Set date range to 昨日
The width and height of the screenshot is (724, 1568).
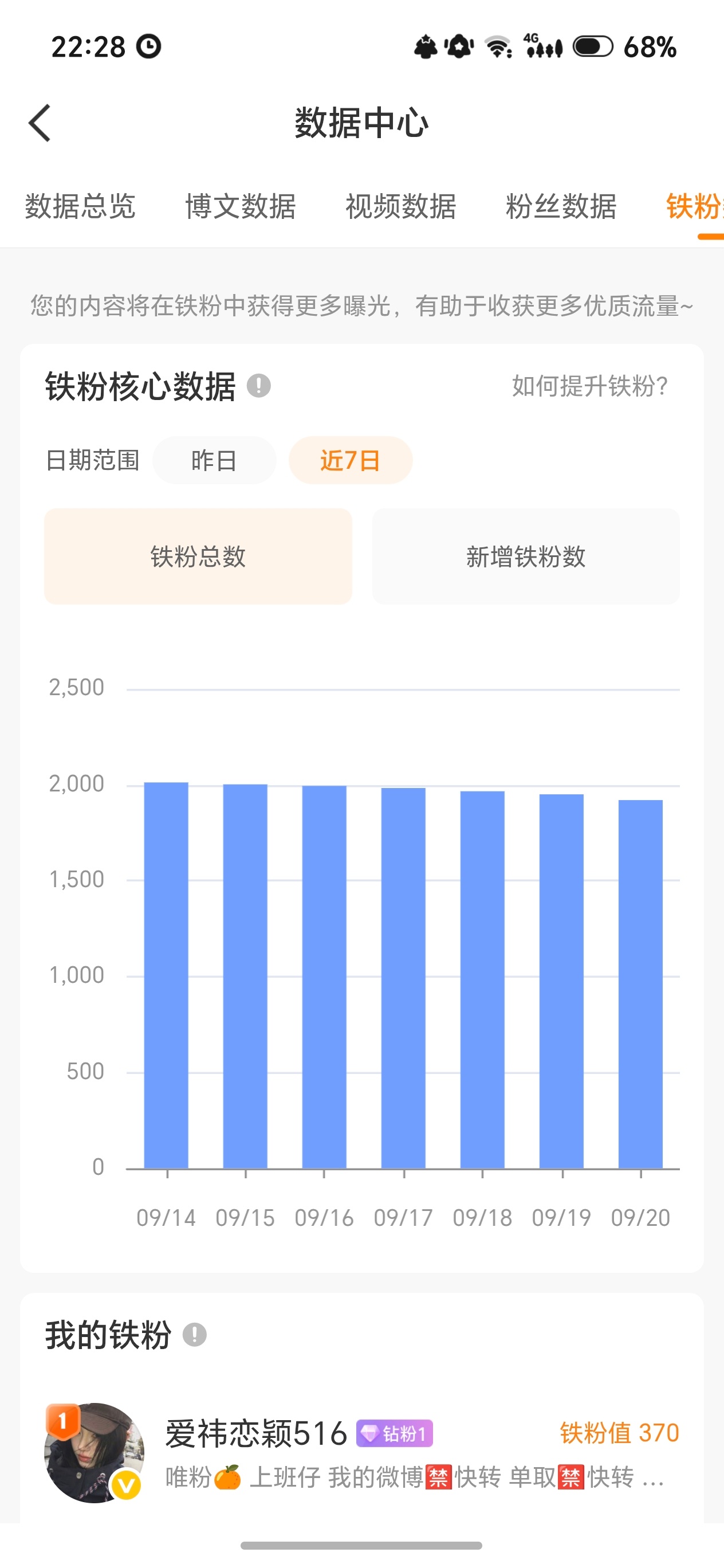point(214,460)
